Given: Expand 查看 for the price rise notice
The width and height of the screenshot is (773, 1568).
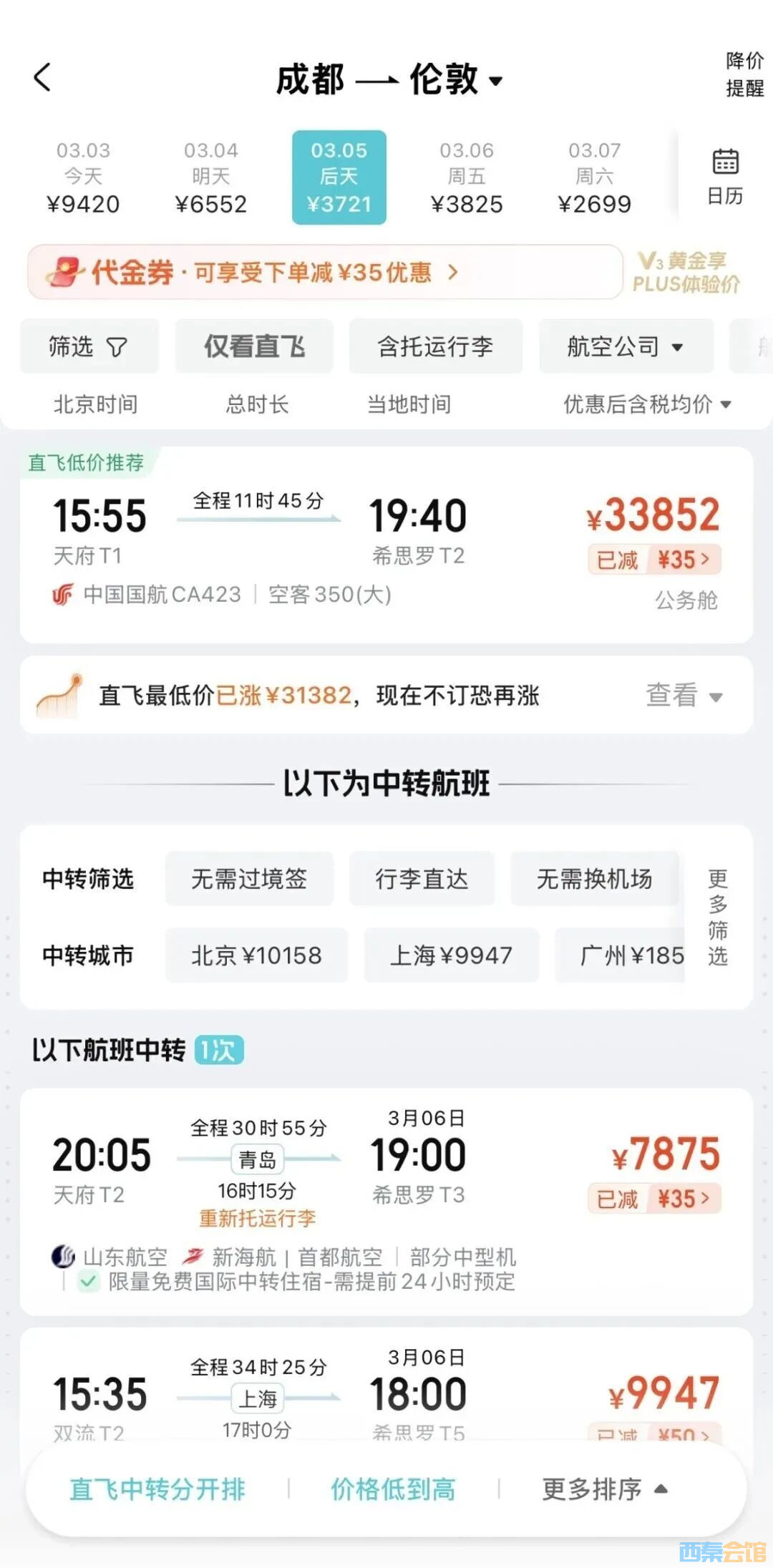Looking at the screenshot, I should coord(684,695).
